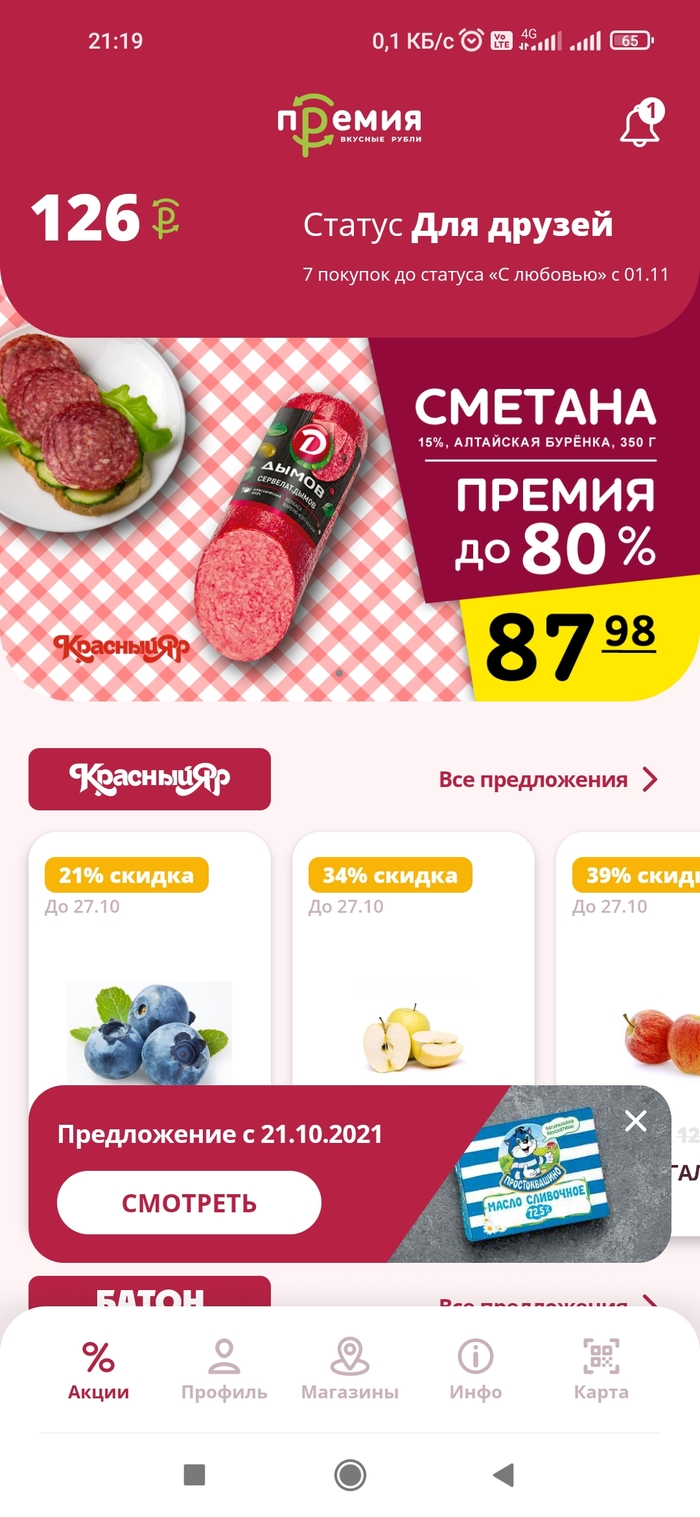Switch to the Профиль tab
This screenshot has height=1517, width=700.
click(x=224, y=1371)
